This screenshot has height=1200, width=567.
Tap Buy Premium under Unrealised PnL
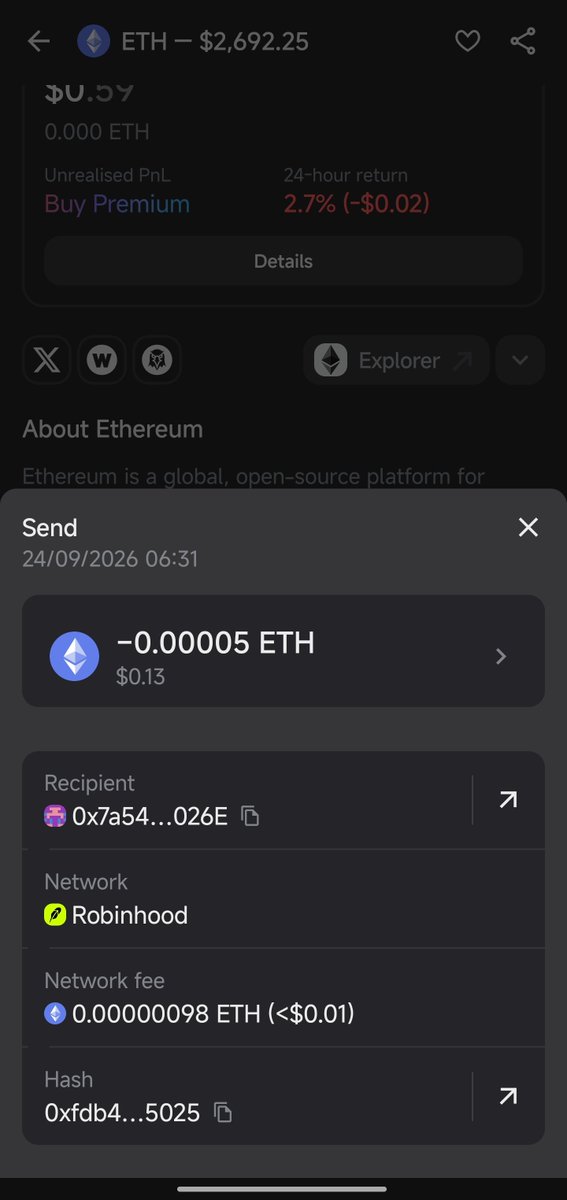pyautogui.click(x=117, y=204)
